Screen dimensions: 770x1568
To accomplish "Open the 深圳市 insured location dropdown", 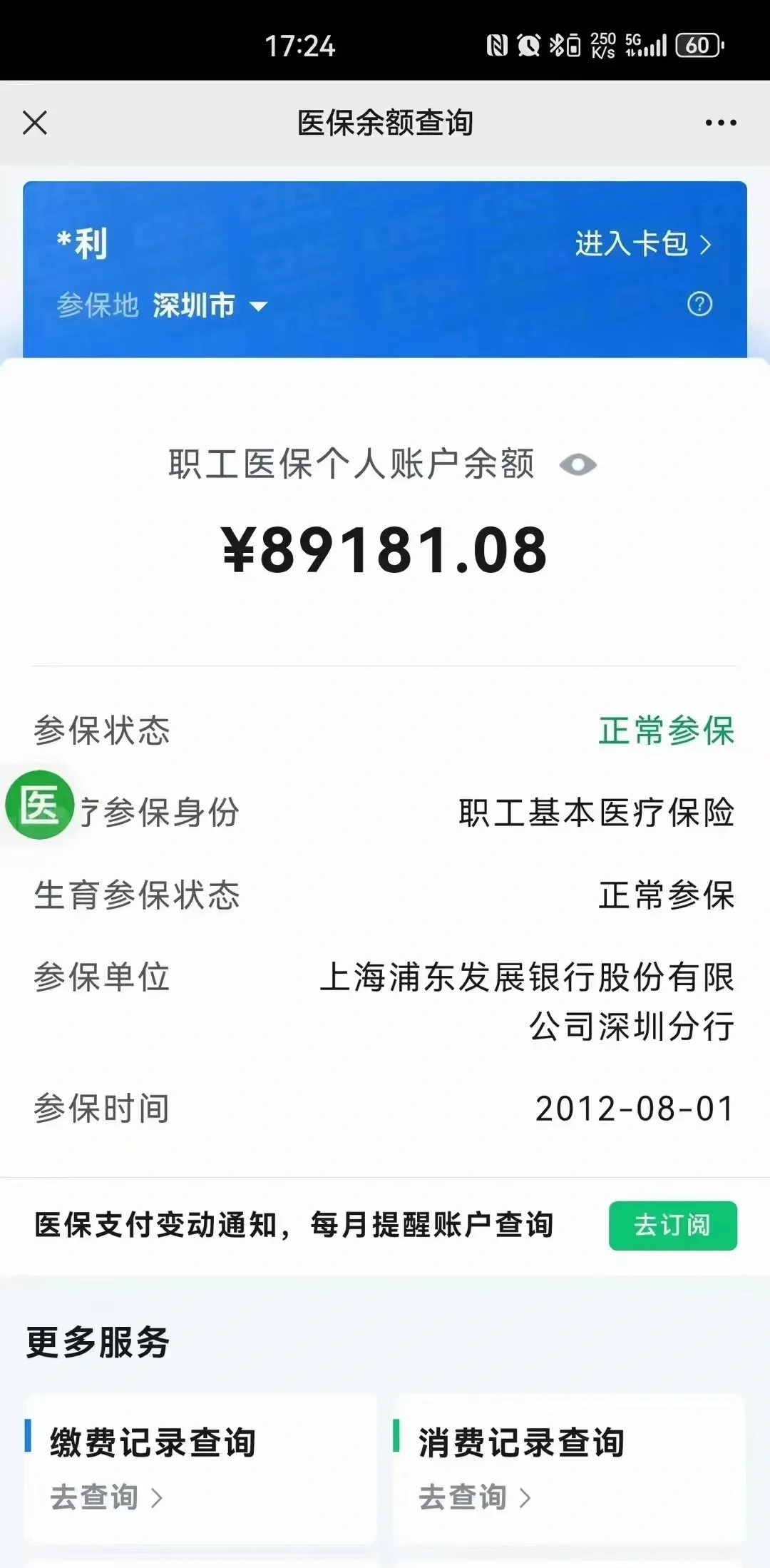I will coord(207,304).
